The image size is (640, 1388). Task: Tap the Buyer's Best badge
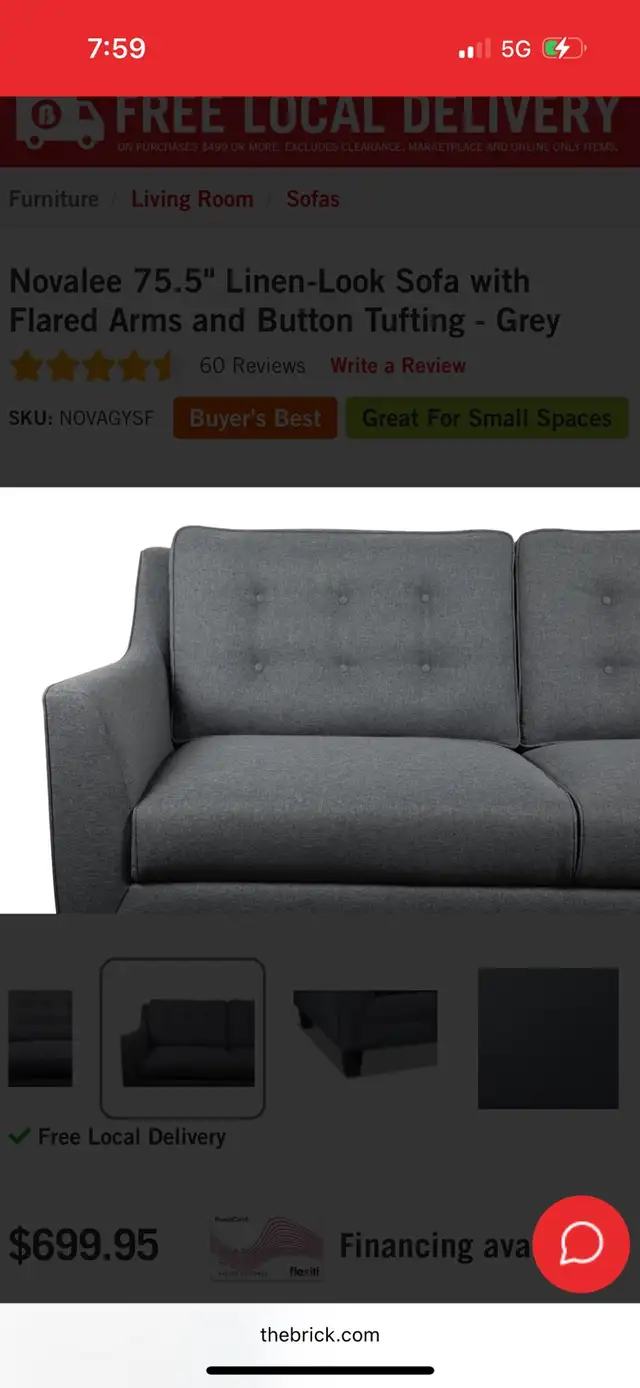click(255, 418)
